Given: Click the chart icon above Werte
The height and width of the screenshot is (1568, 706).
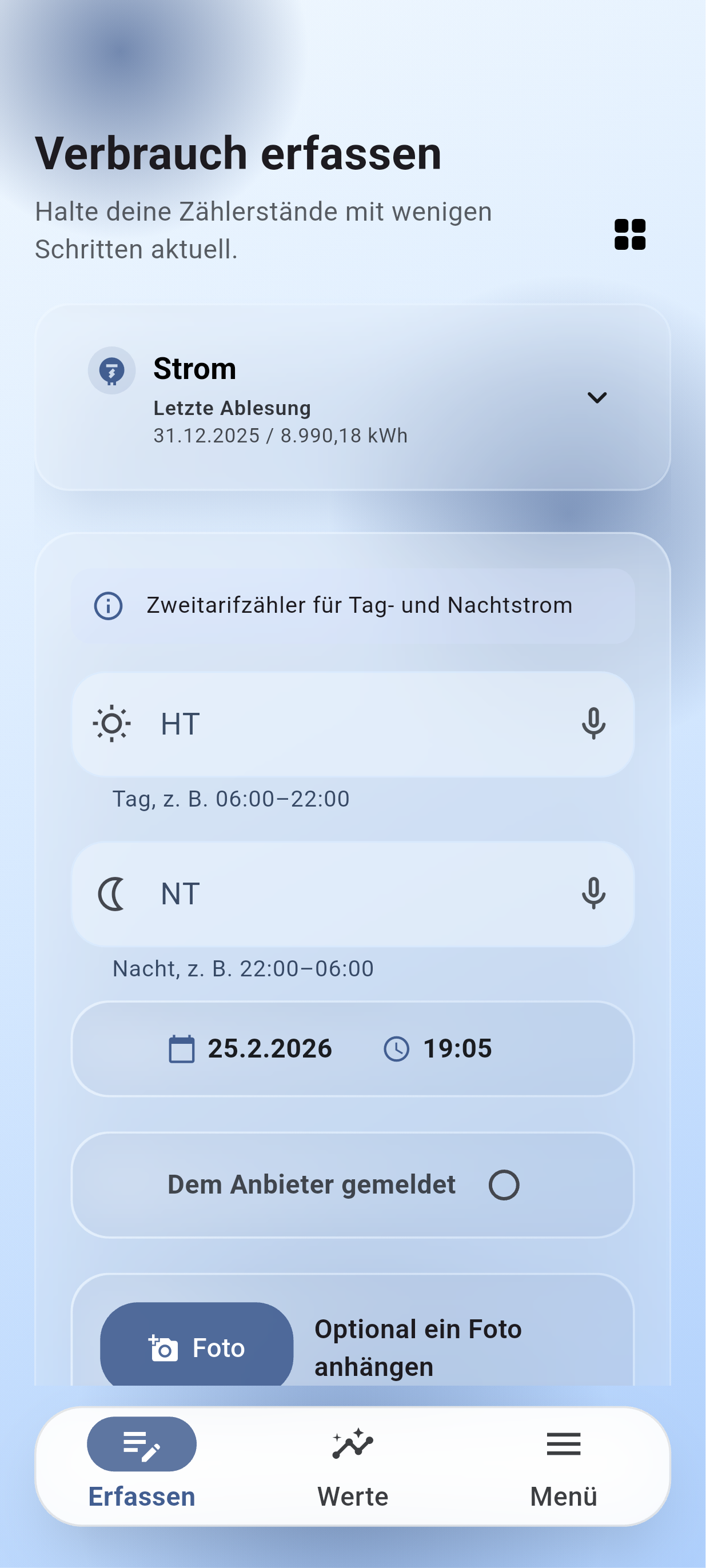Looking at the screenshot, I should [x=352, y=1444].
